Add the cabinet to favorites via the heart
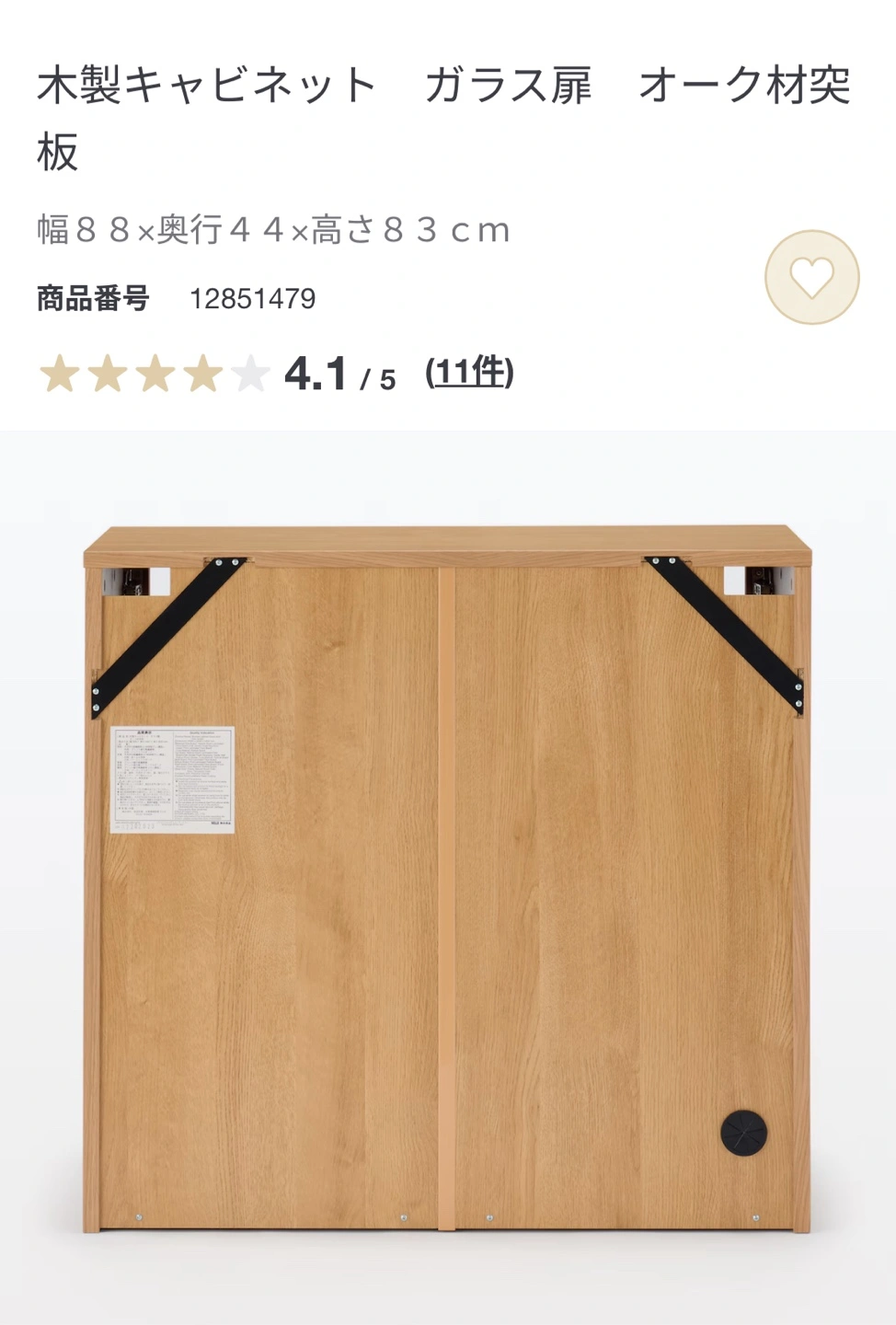Screen dimensions: 896x1325 pos(811,277)
